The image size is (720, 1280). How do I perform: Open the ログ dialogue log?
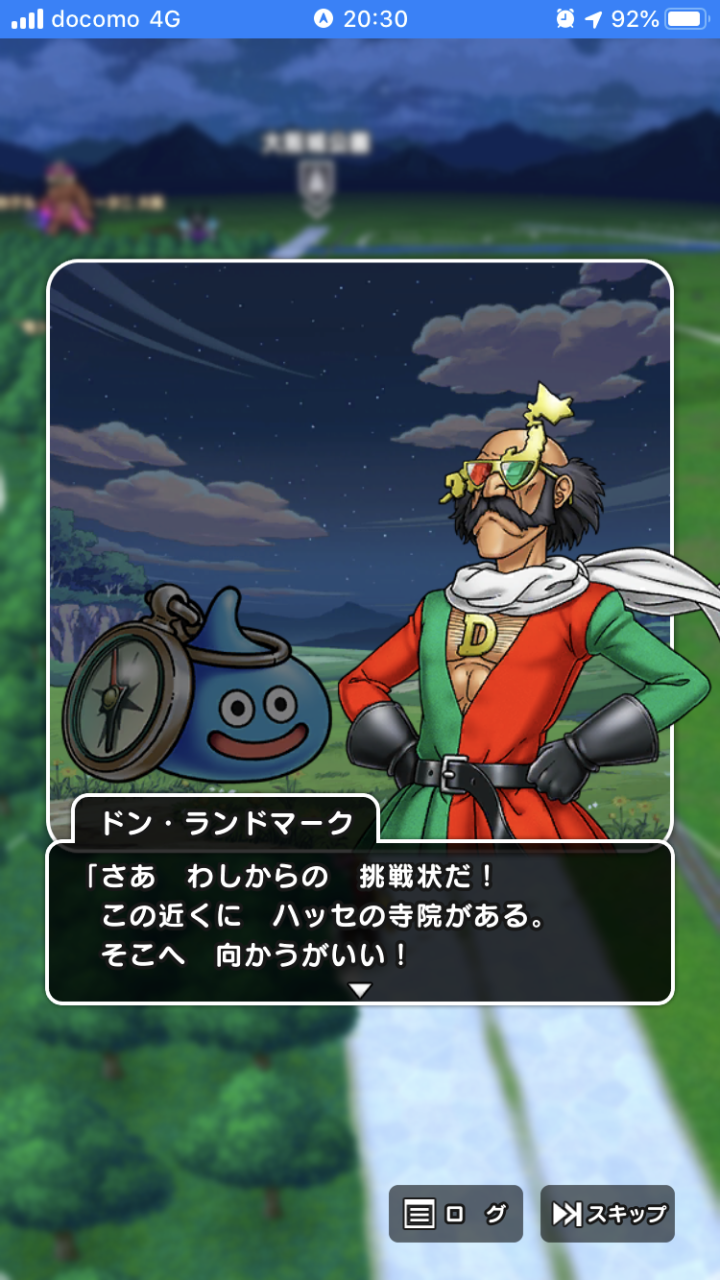coord(455,1213)
